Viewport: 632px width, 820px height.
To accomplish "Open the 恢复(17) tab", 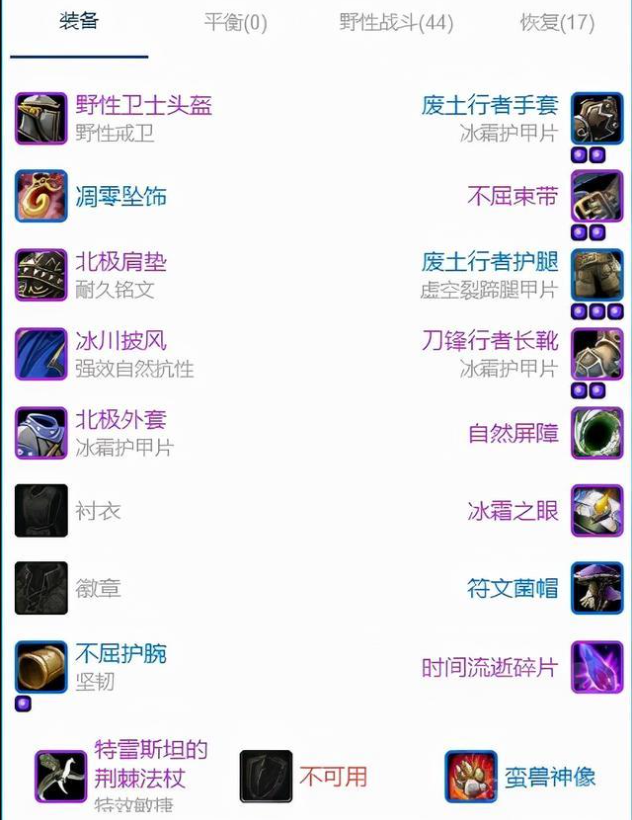I will 557,22.
